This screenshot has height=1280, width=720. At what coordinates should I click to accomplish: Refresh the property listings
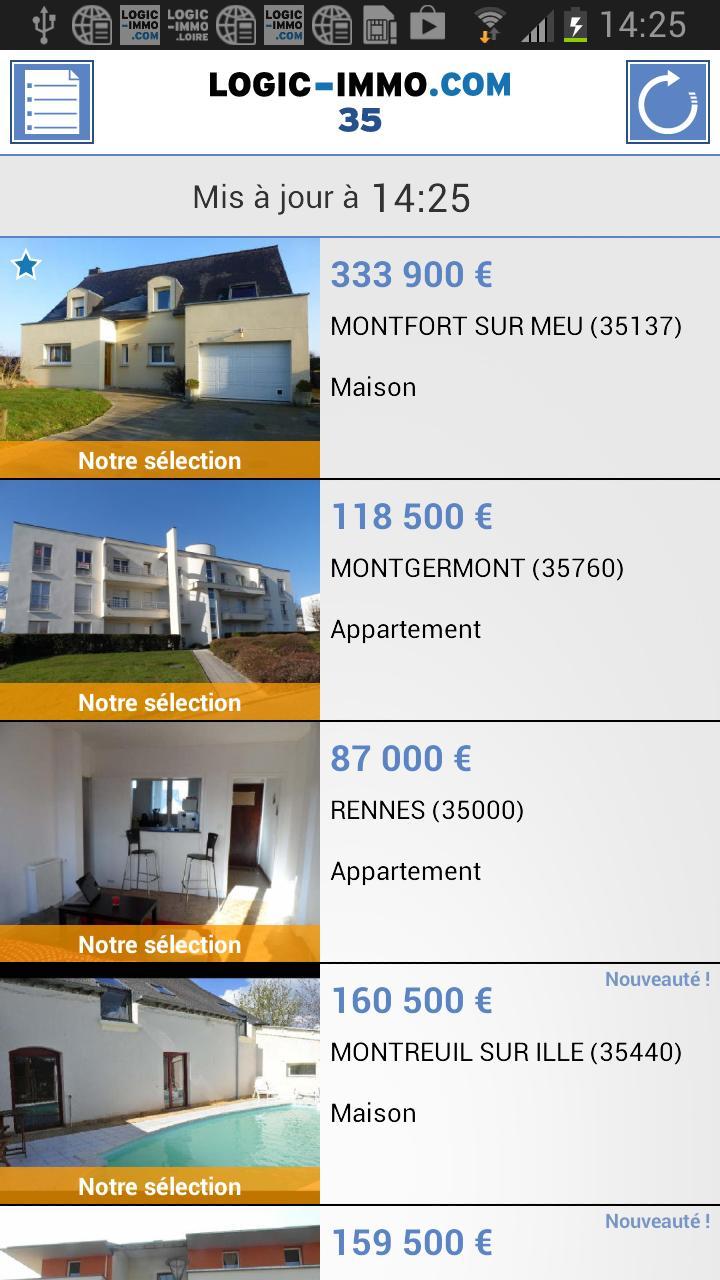667,102
